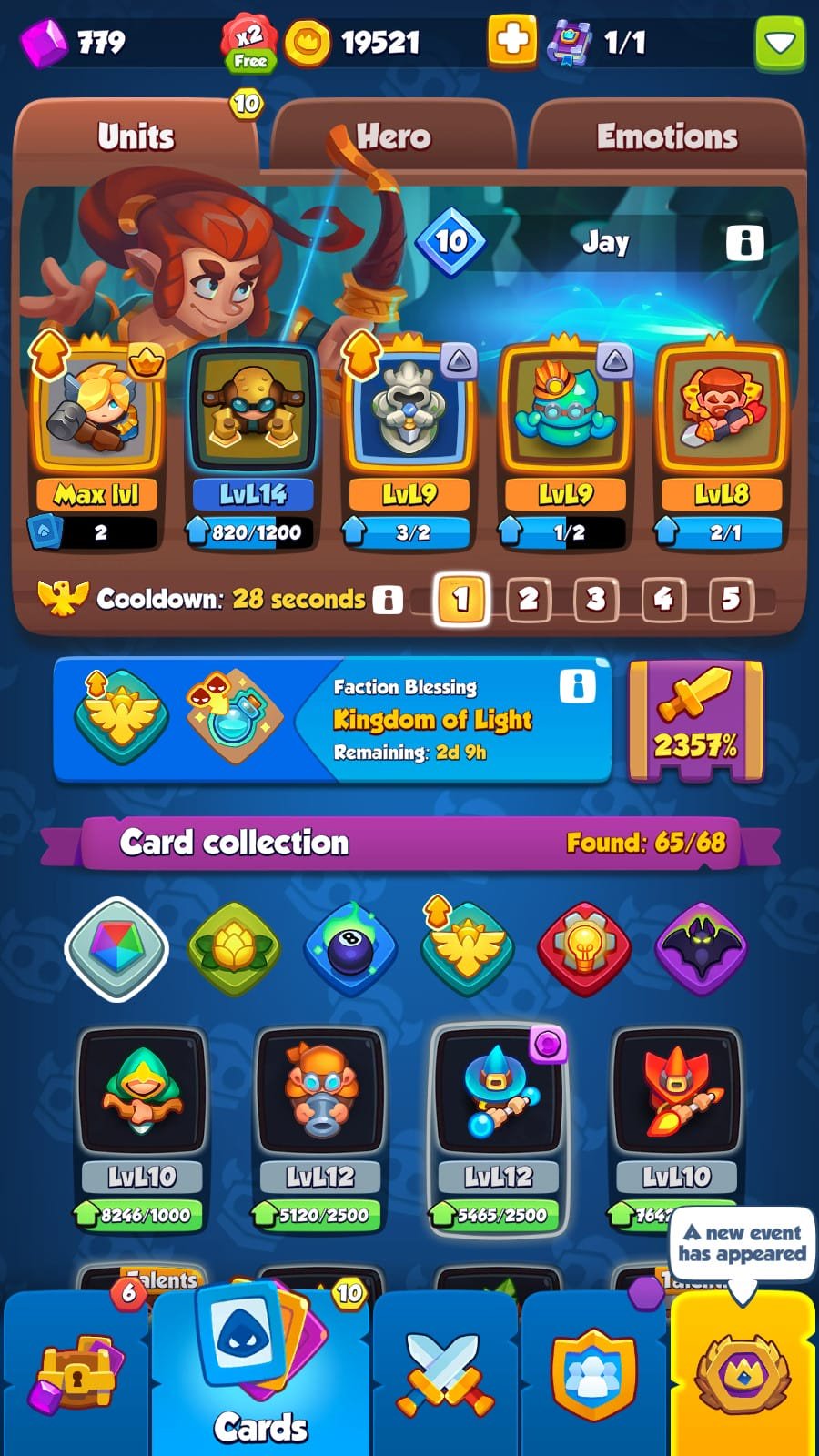Viewport: 819px width, 1456px height.
Task: Open the Cooldown info icon
Action: (x=388, y=599)
